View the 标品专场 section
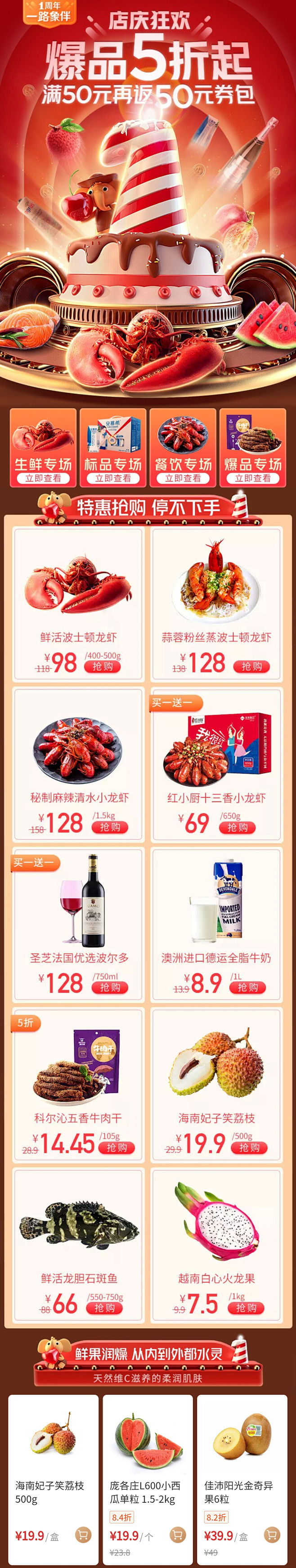The image size is (296, 1568). click(x=113, y=478)
